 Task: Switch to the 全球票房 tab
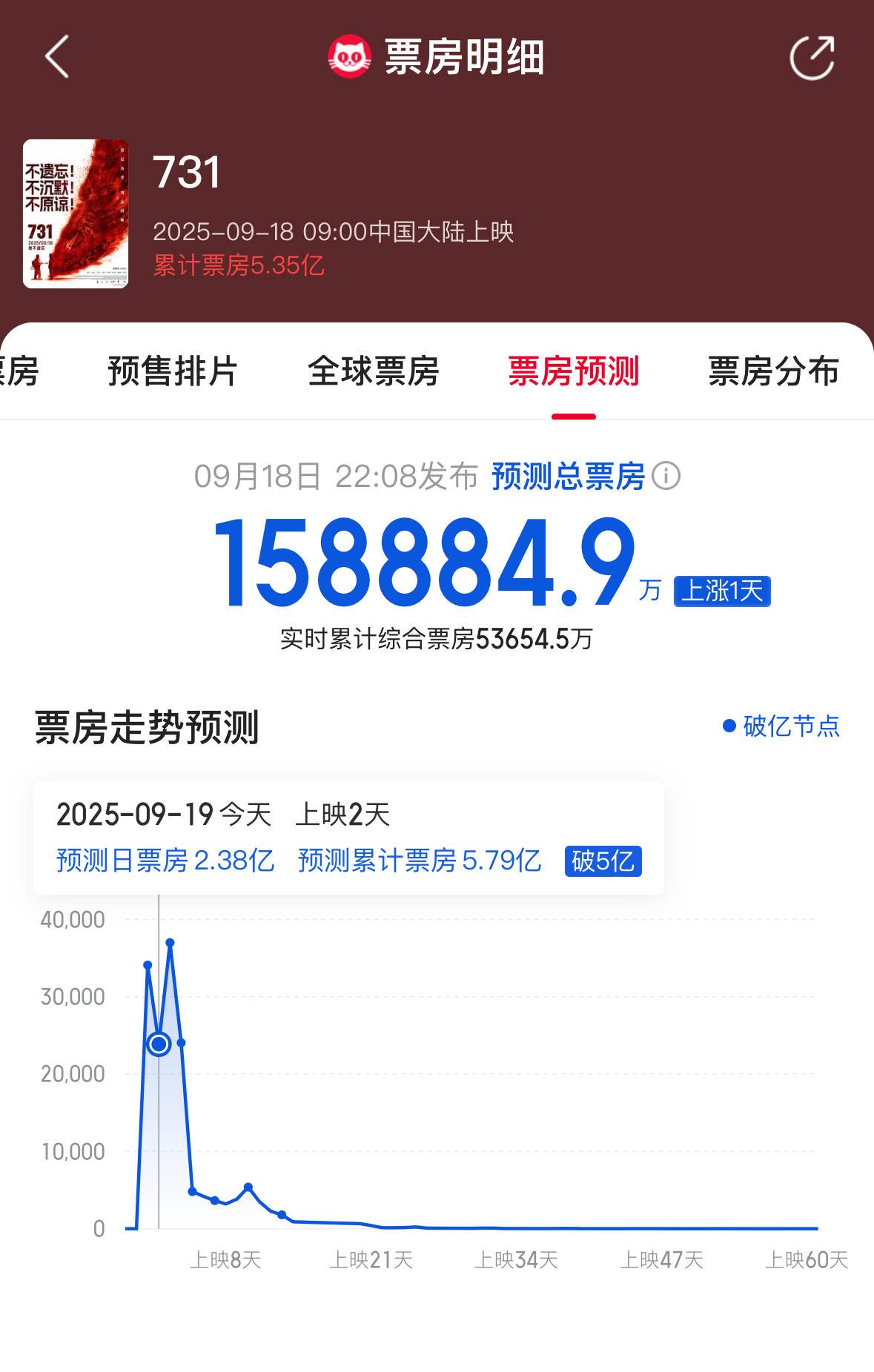(373, 371)
